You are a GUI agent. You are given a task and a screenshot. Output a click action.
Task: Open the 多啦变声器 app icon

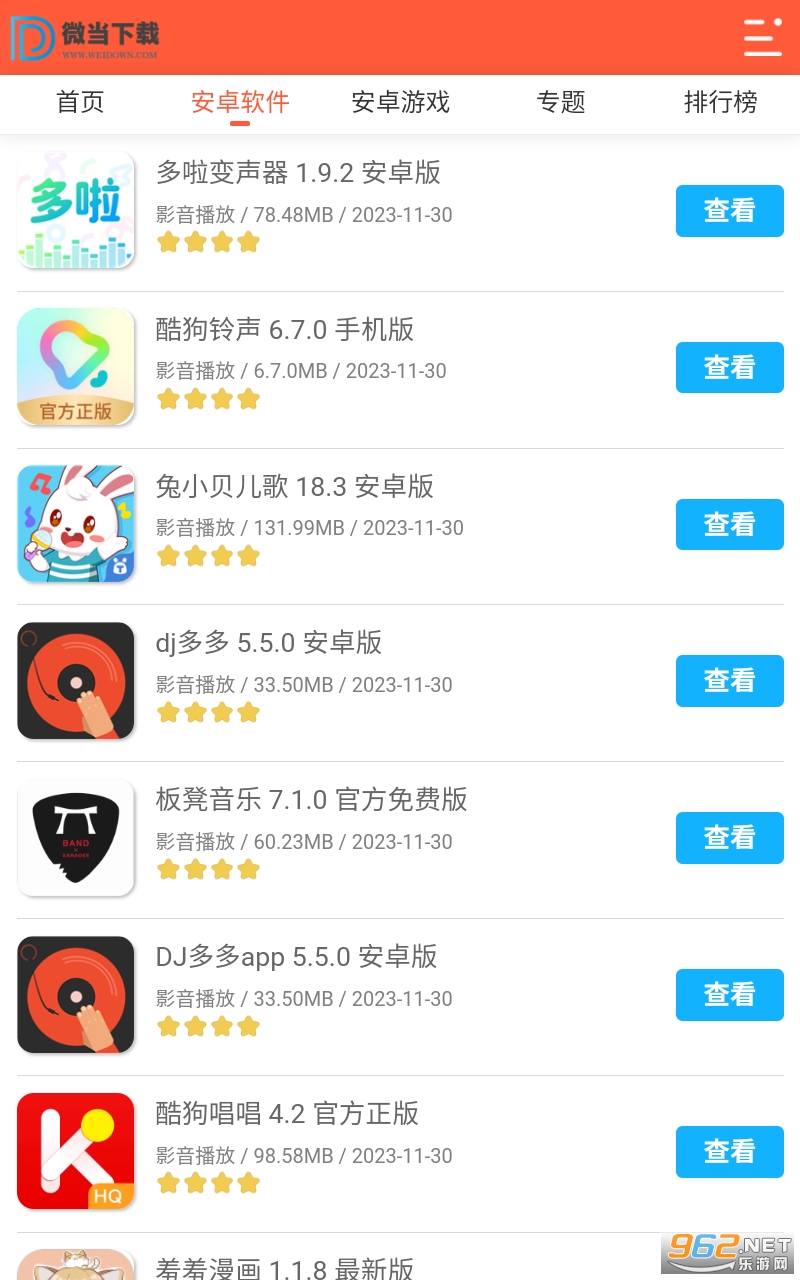tap(76, 210)
